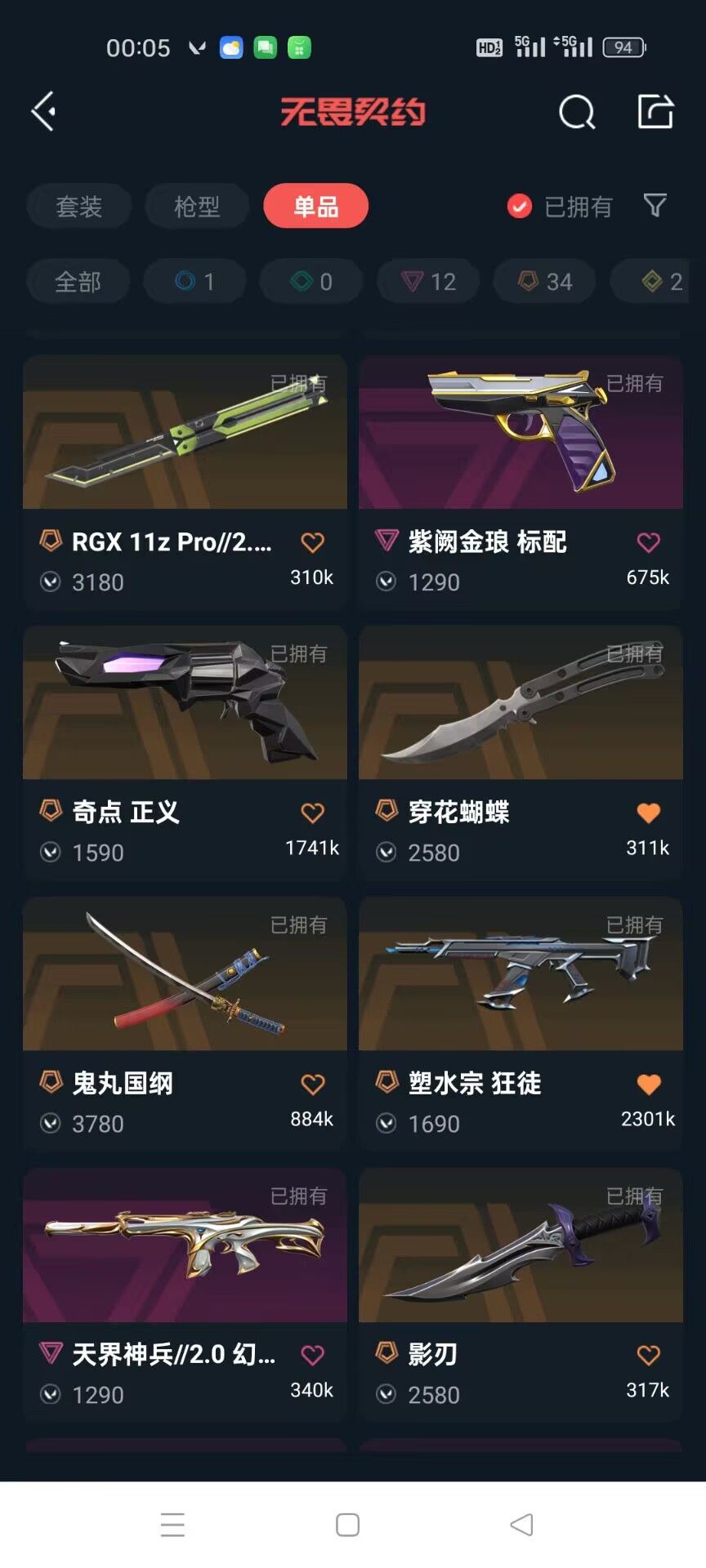Switch to the 枪型 tab
Screen dimensions: 706x1568
click(197, 207)
